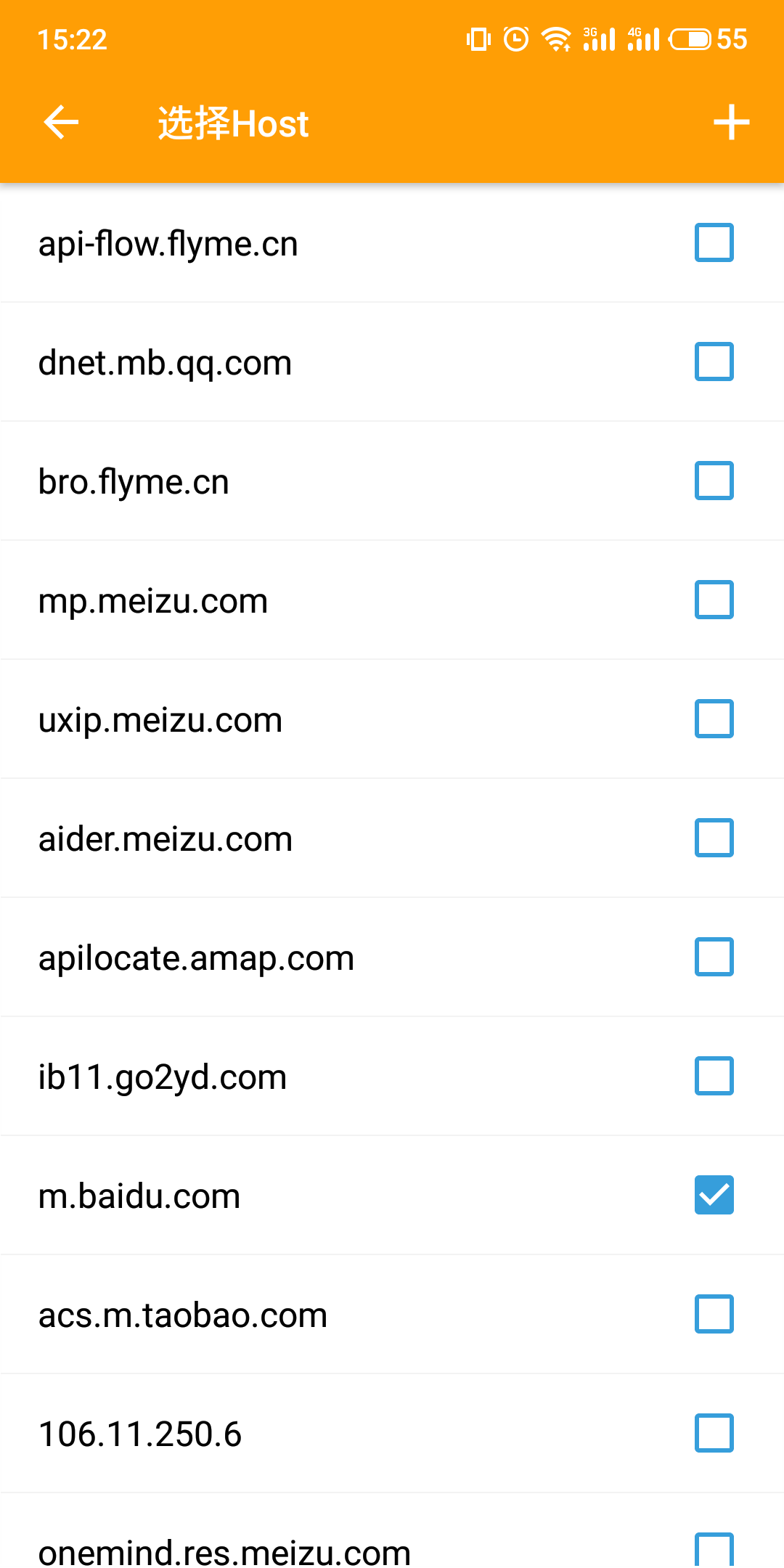Screen dimensions: 784x1568
Task: Tap the 选择Host title text
Action: (x=232, y=122)
